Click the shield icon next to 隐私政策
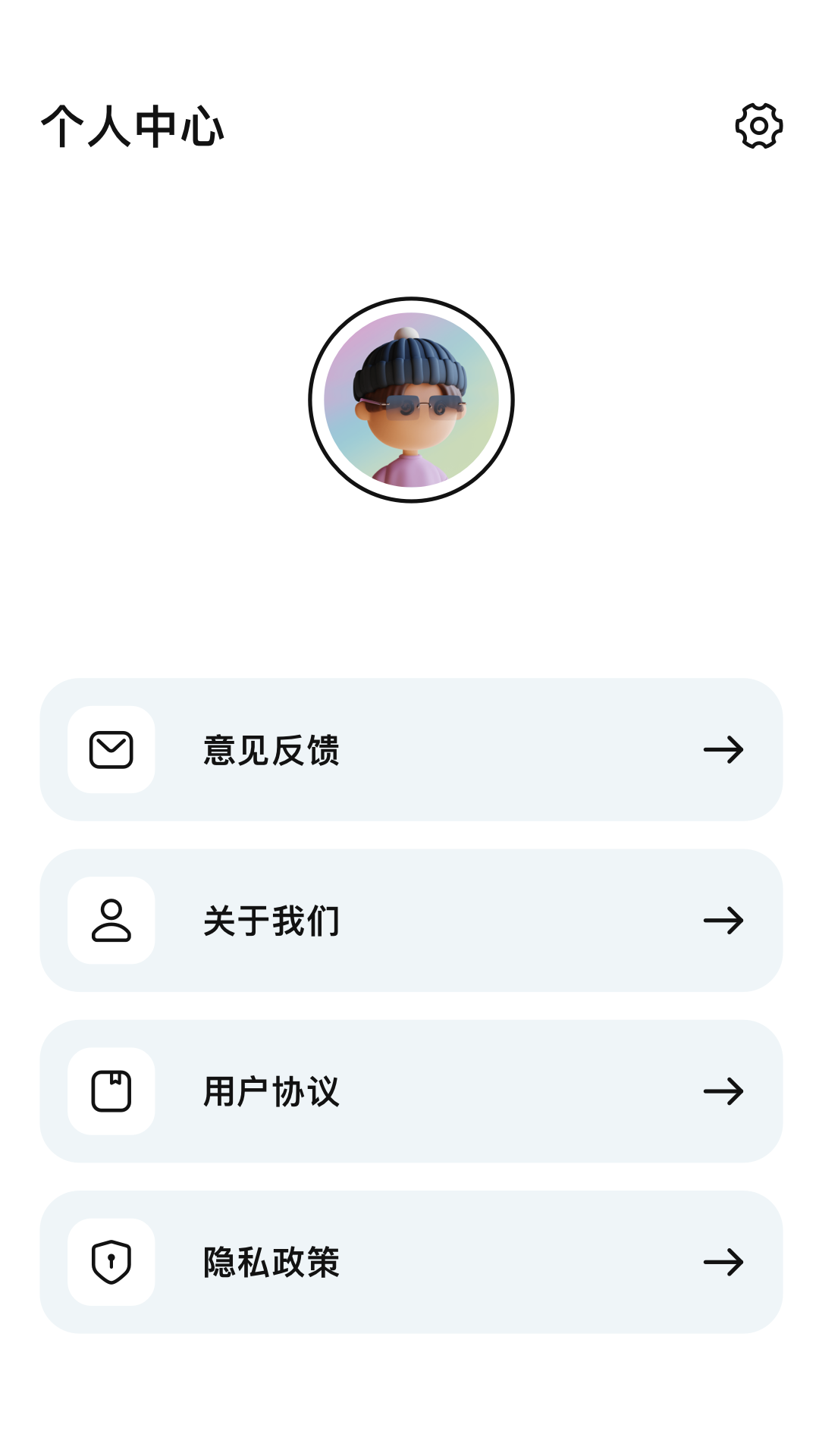The height and width of the screenshot is (1456, 819). coord(111,1263)
